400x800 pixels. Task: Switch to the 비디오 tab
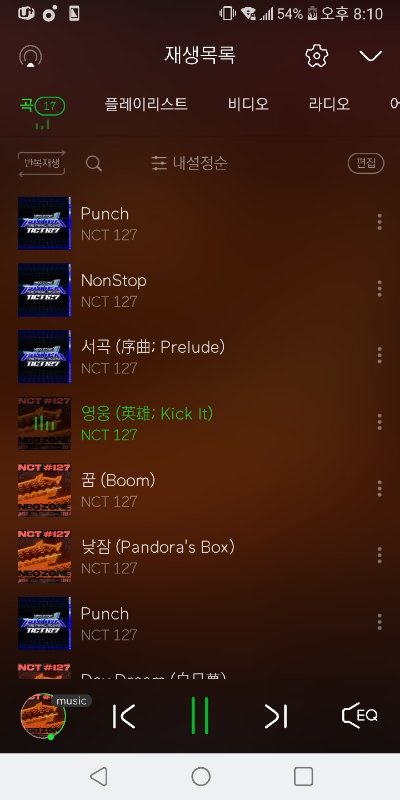tap(248, 104)
